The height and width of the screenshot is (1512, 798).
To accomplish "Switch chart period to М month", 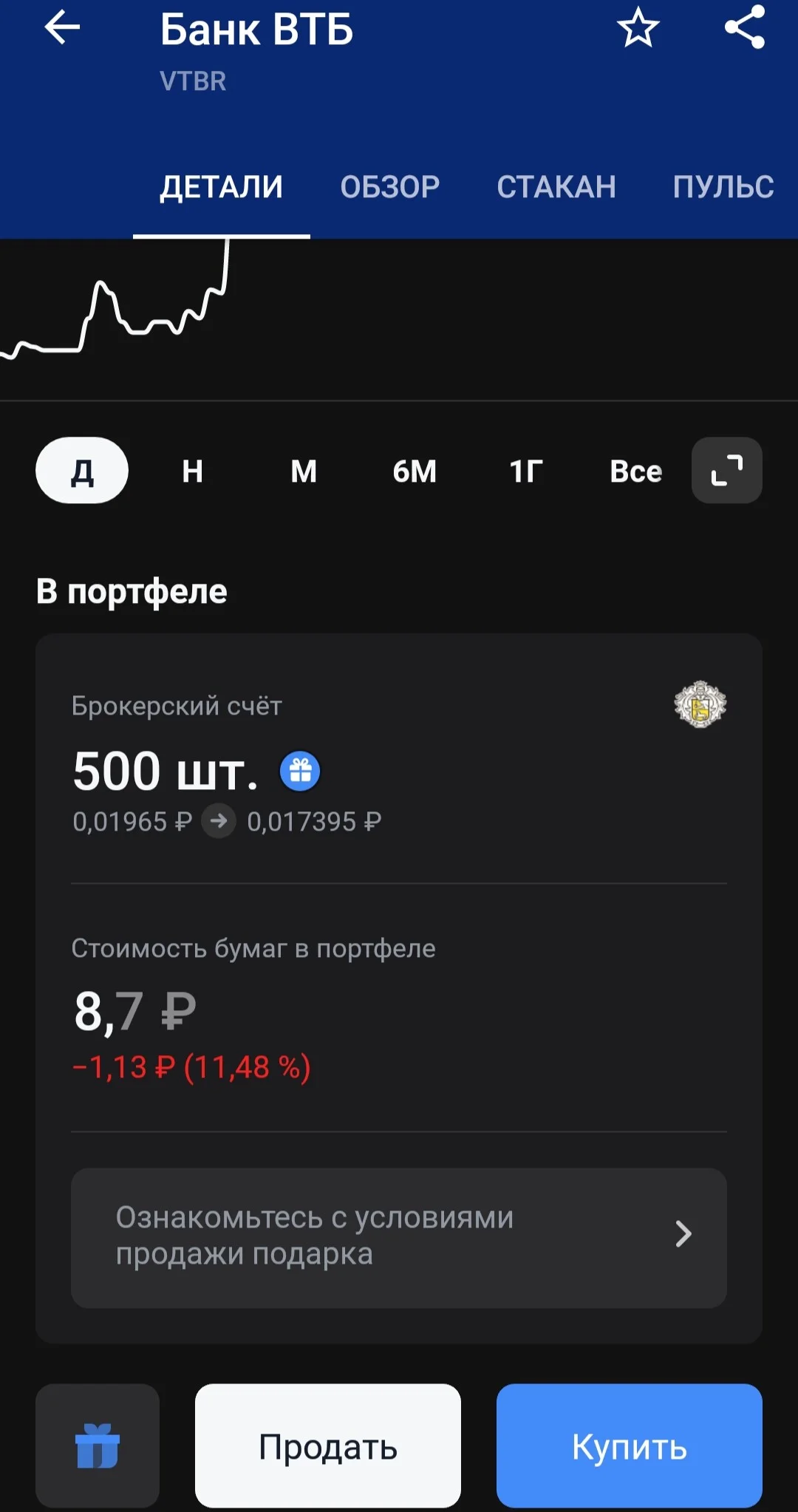I will click(304, 470).
